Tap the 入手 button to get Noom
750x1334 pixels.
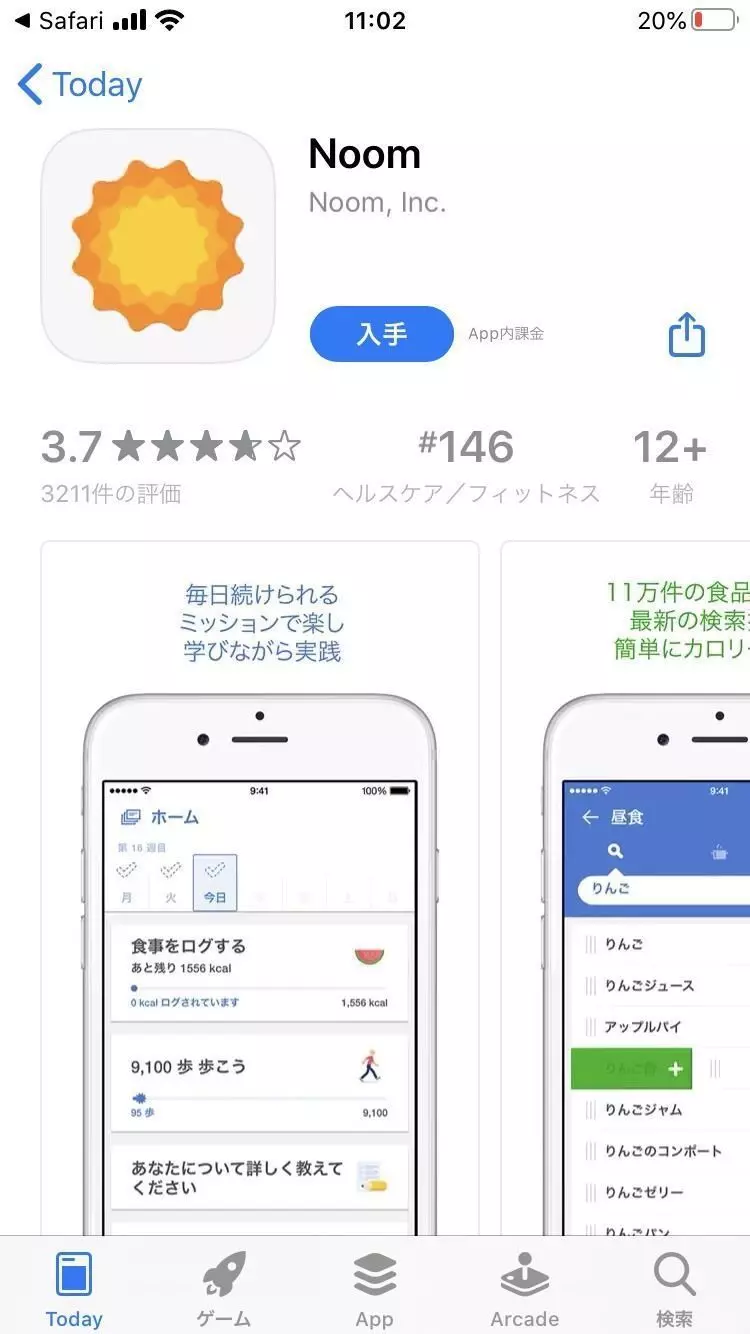pyautogui.click(x=381, y=334)
